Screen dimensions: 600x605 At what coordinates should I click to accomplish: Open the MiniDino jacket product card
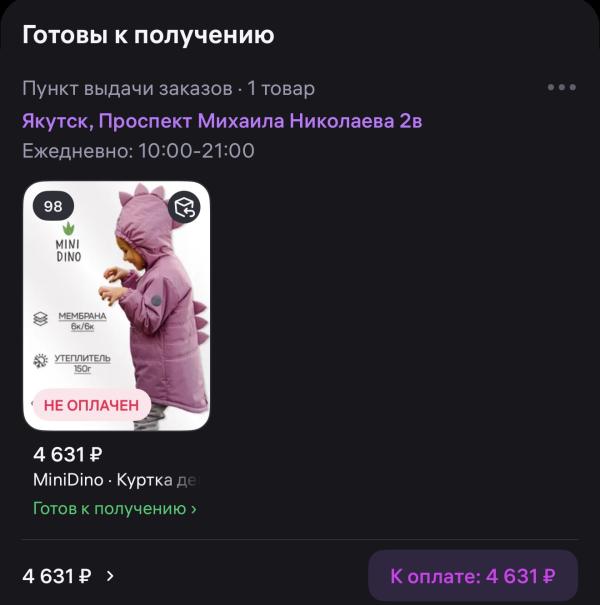[x=117, y=306]
